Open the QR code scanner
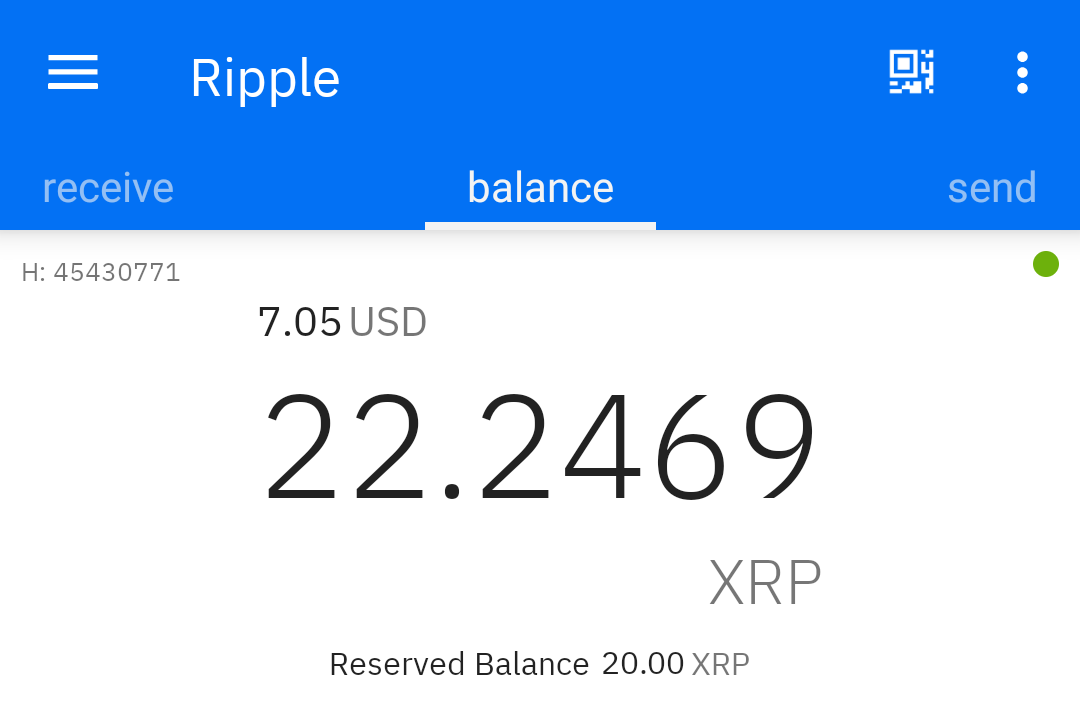 (x=911, y=73)
